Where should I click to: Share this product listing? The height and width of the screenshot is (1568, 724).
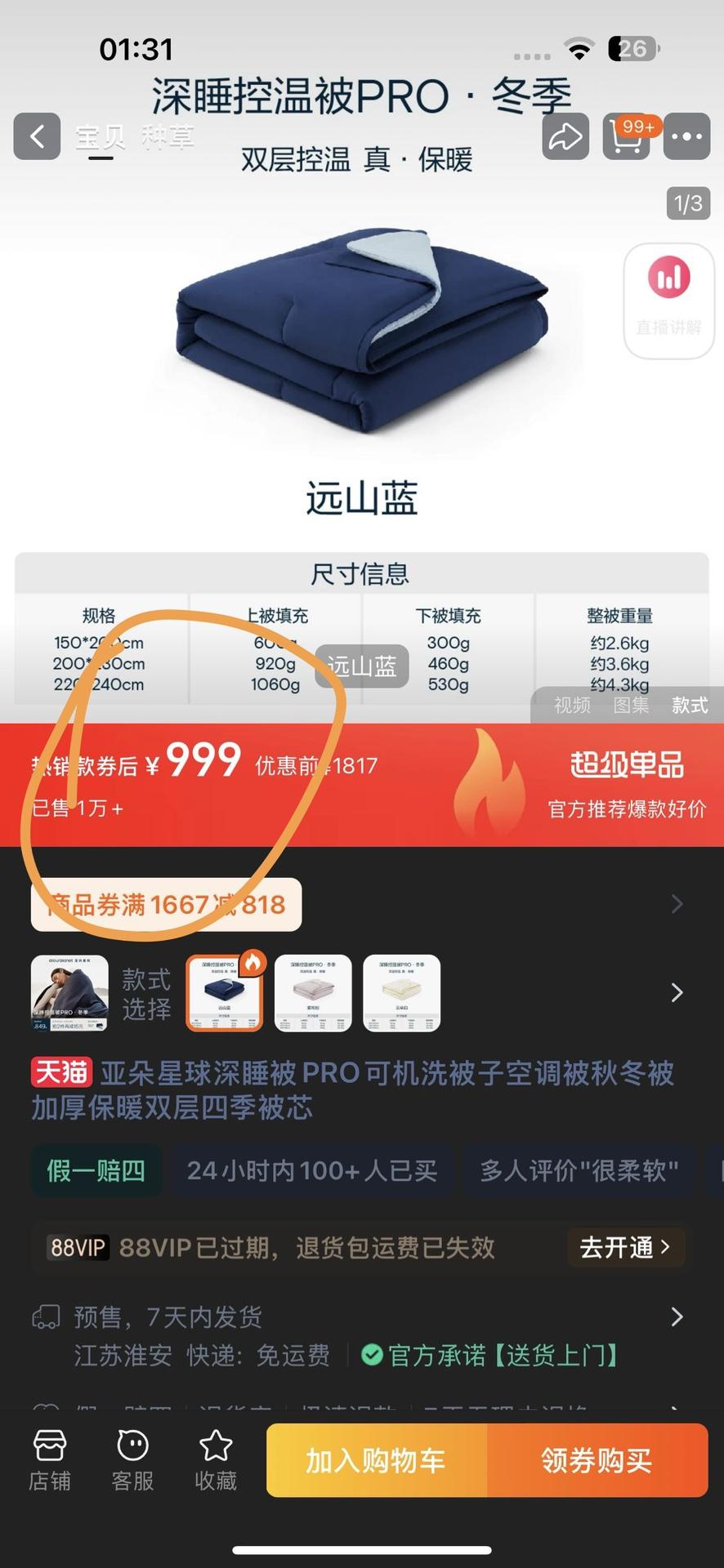(x=565, y=136)
